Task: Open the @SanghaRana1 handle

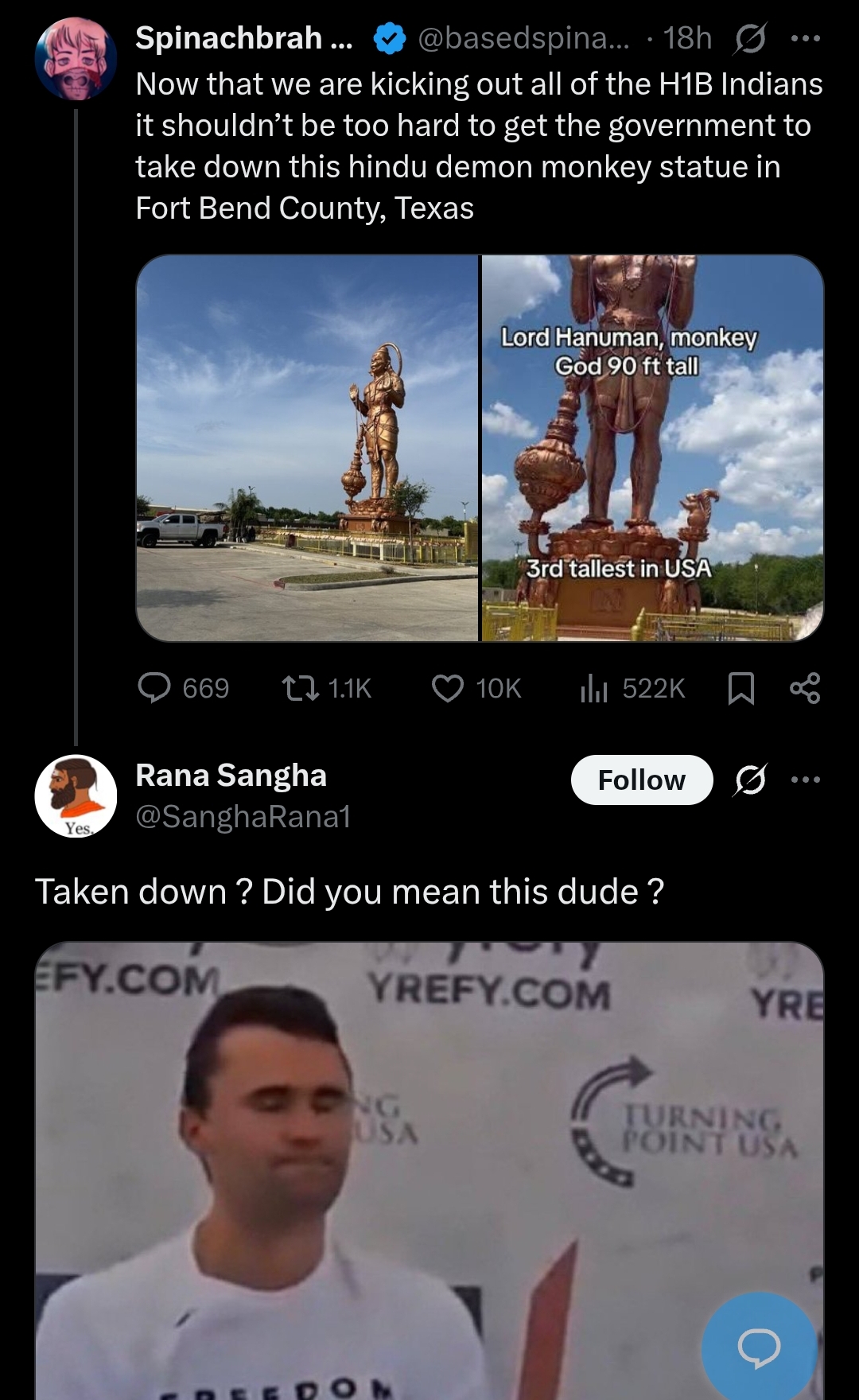Action: (x=243, y=817)
